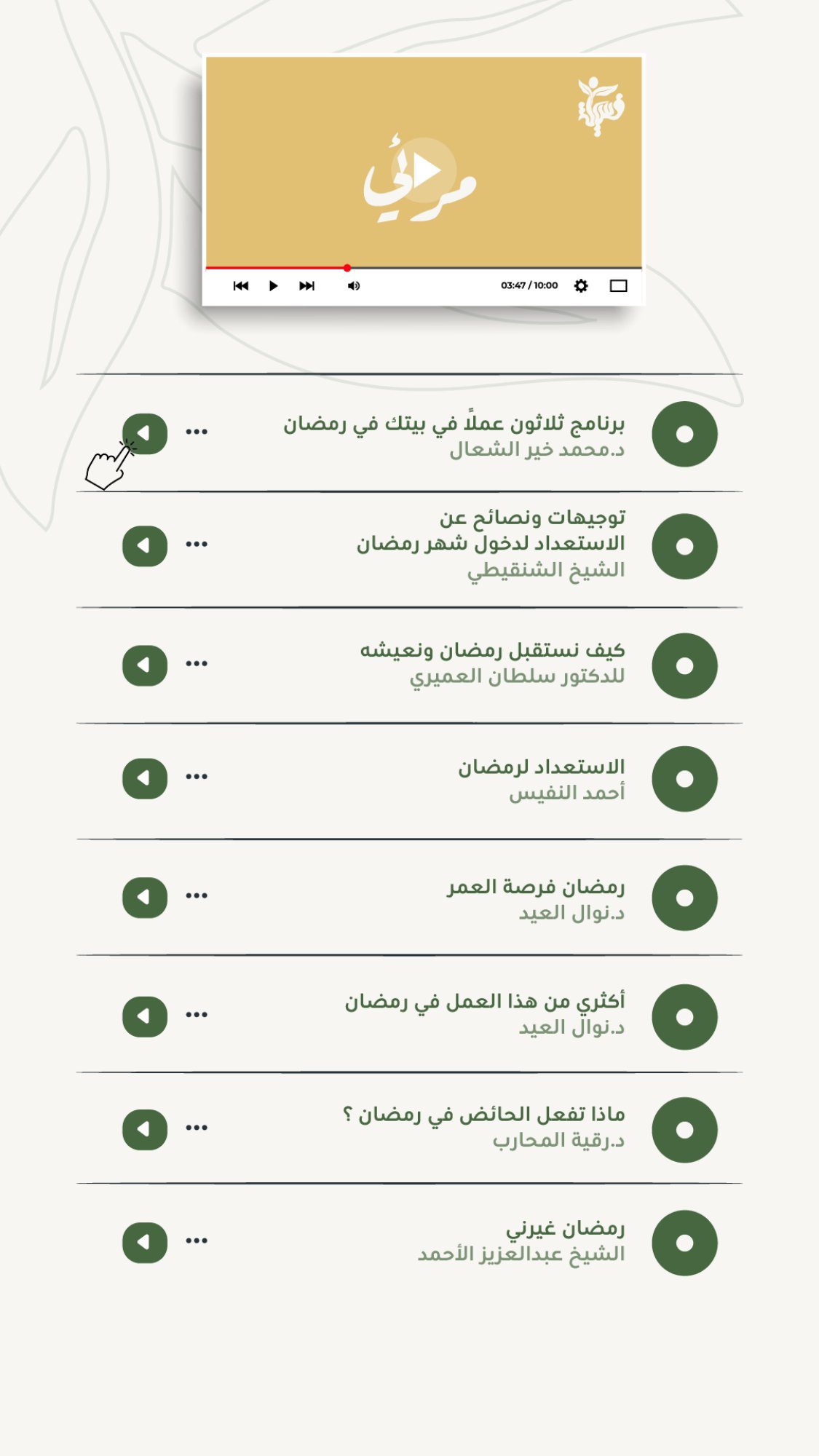Open the video player settings gear
This screenshot has width=819, height=1456.
point(580,286)
